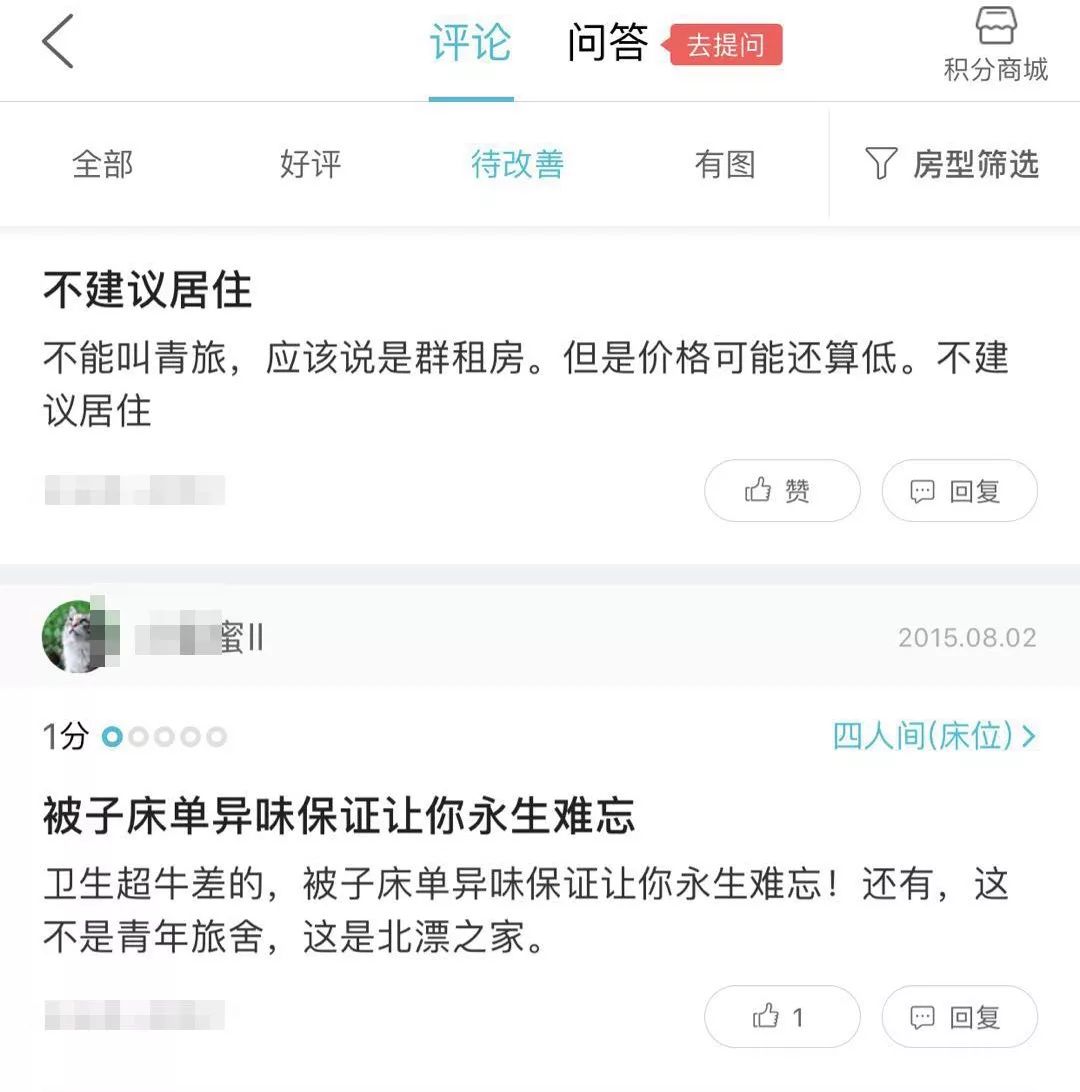This screenshot has width=1080, height=1092.
Task: Switch to the 好评 filter
Action: coord(310,165)
